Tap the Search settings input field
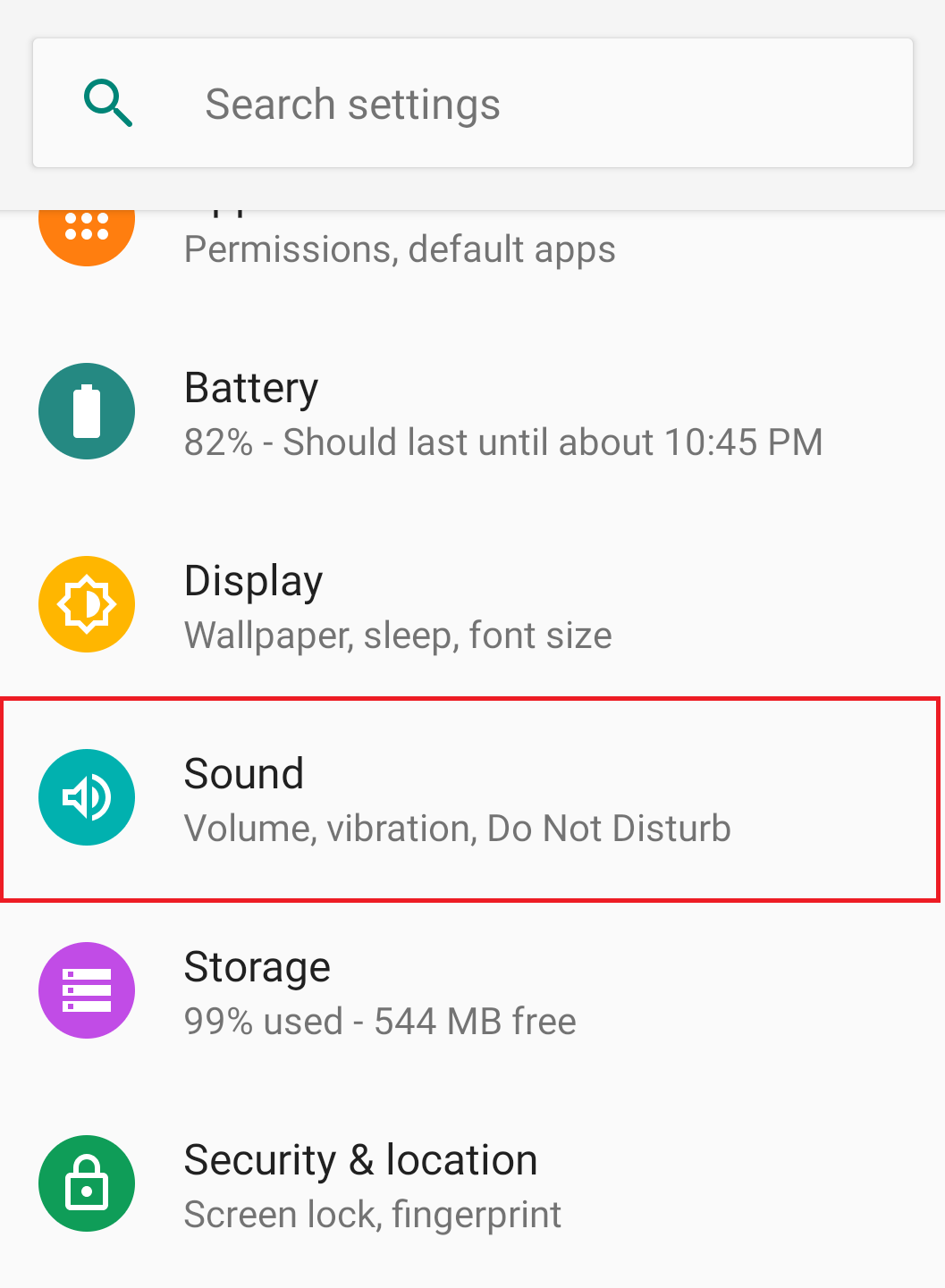Image resolution: width=945 pixels, height=1288 pixels. pos(474,102)
